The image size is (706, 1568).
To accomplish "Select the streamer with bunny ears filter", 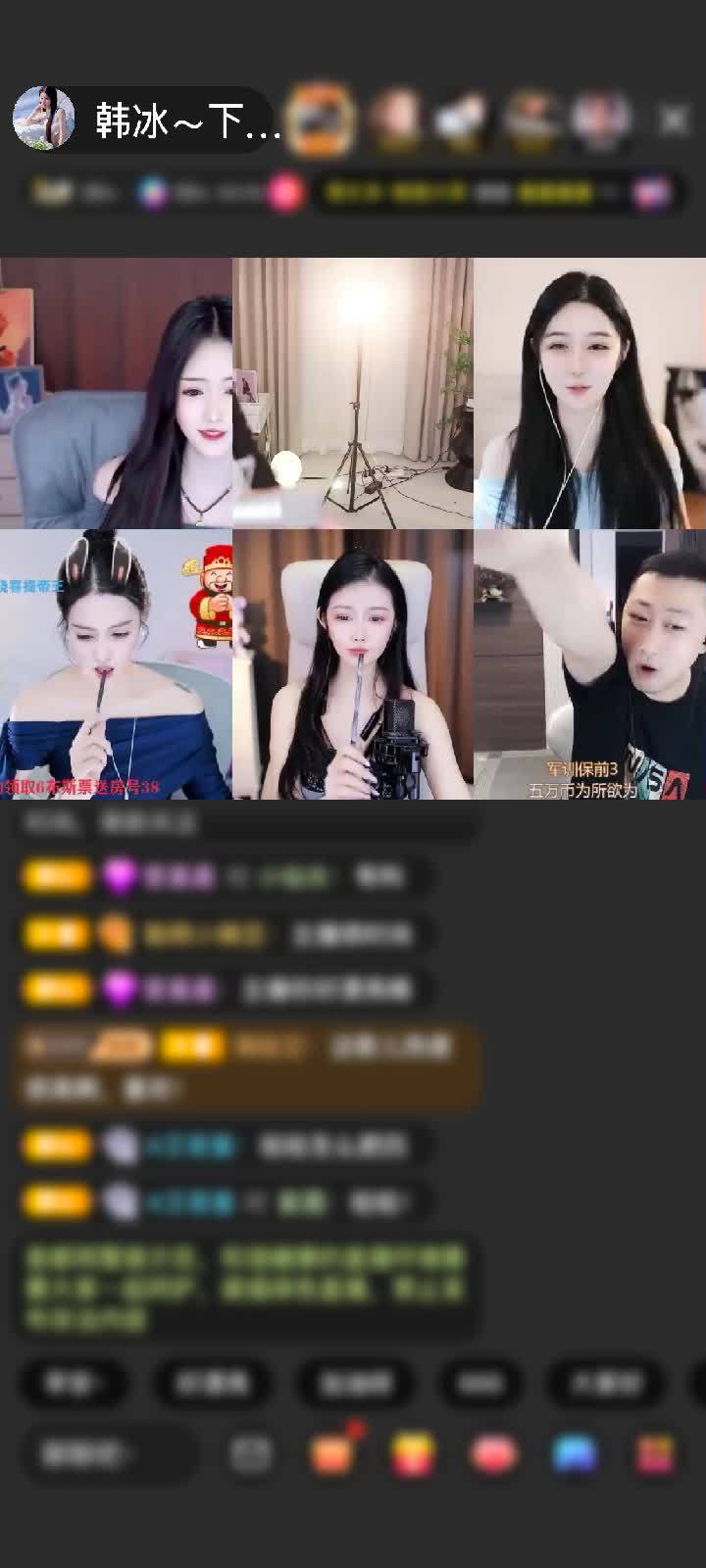I will [x=116, y=664].
